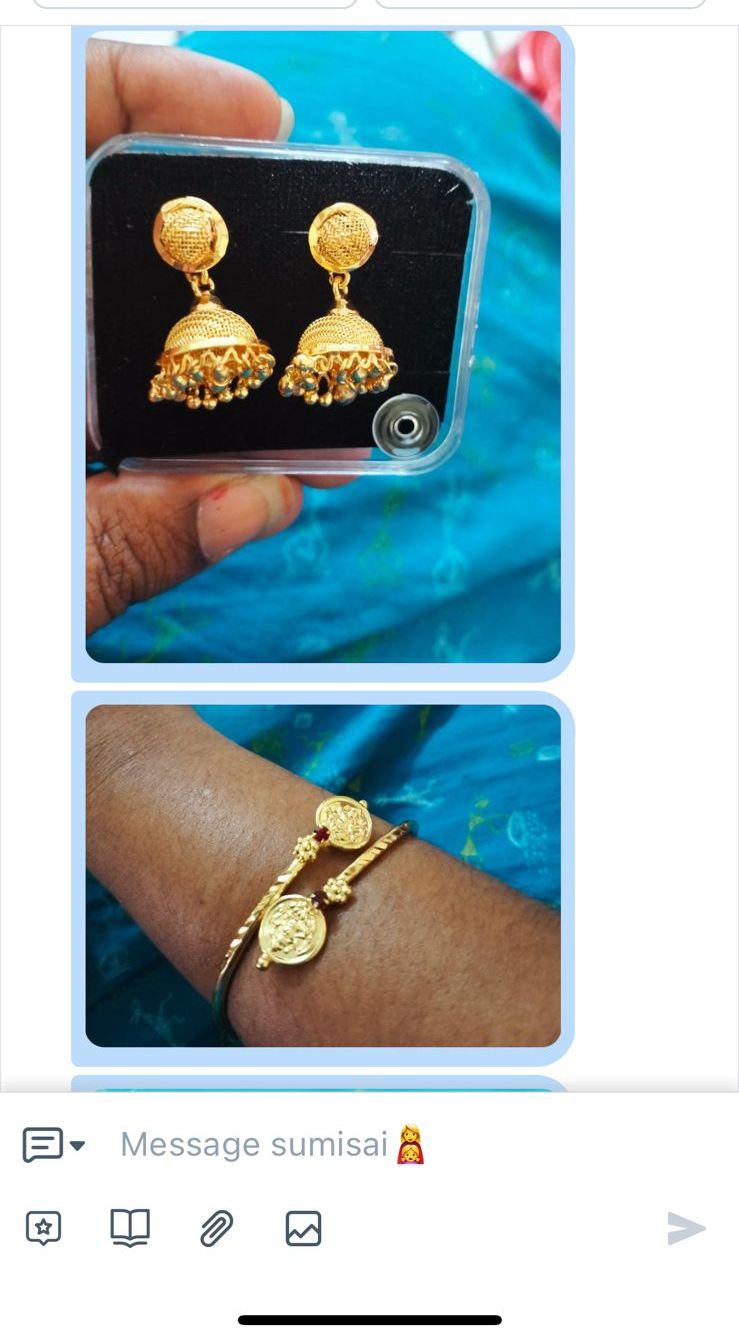Screen dimensions: 739x1341
Task: Open the message type dropdown
Action: tap(53, 1145)
